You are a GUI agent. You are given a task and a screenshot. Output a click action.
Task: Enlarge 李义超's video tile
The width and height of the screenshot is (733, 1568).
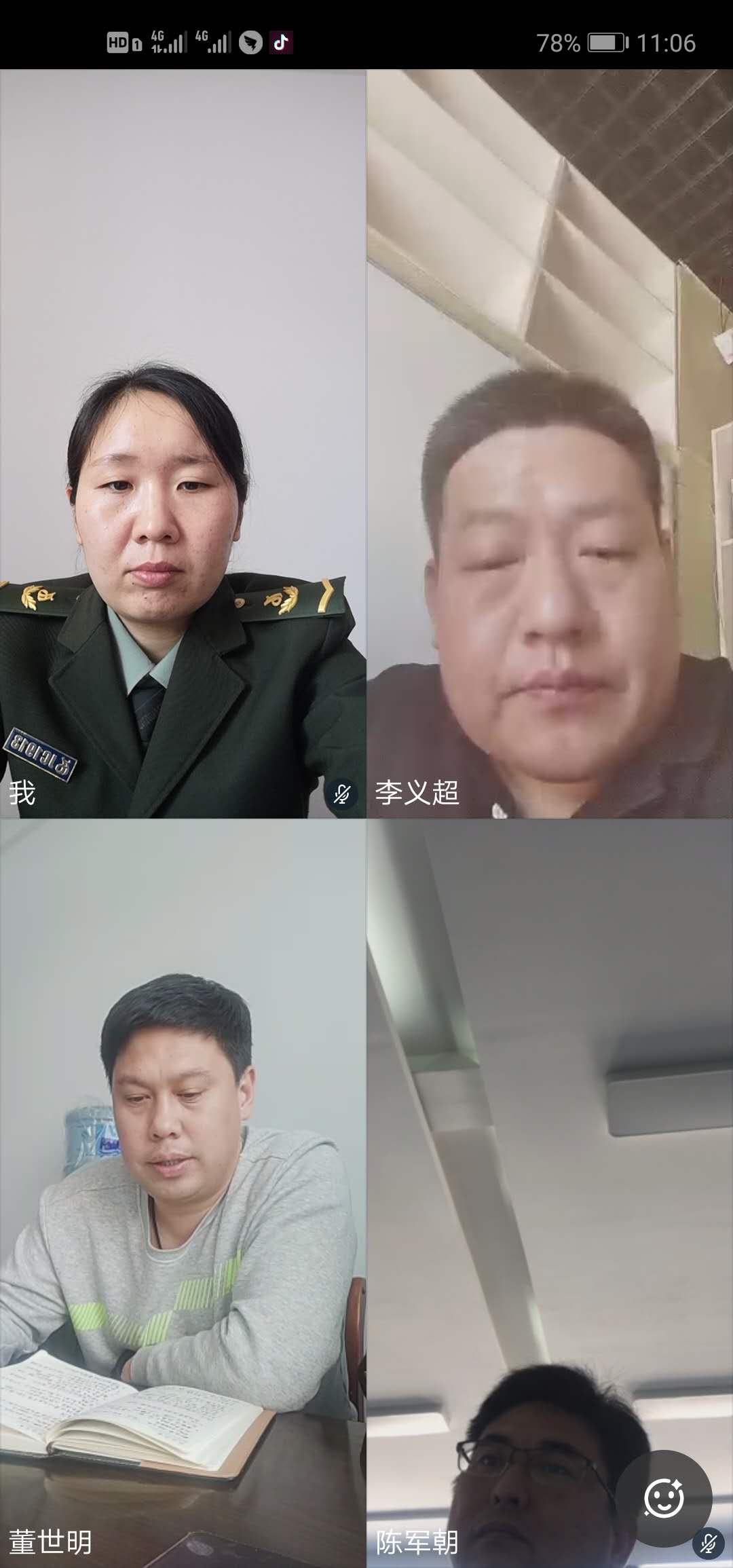click(550, 445)
